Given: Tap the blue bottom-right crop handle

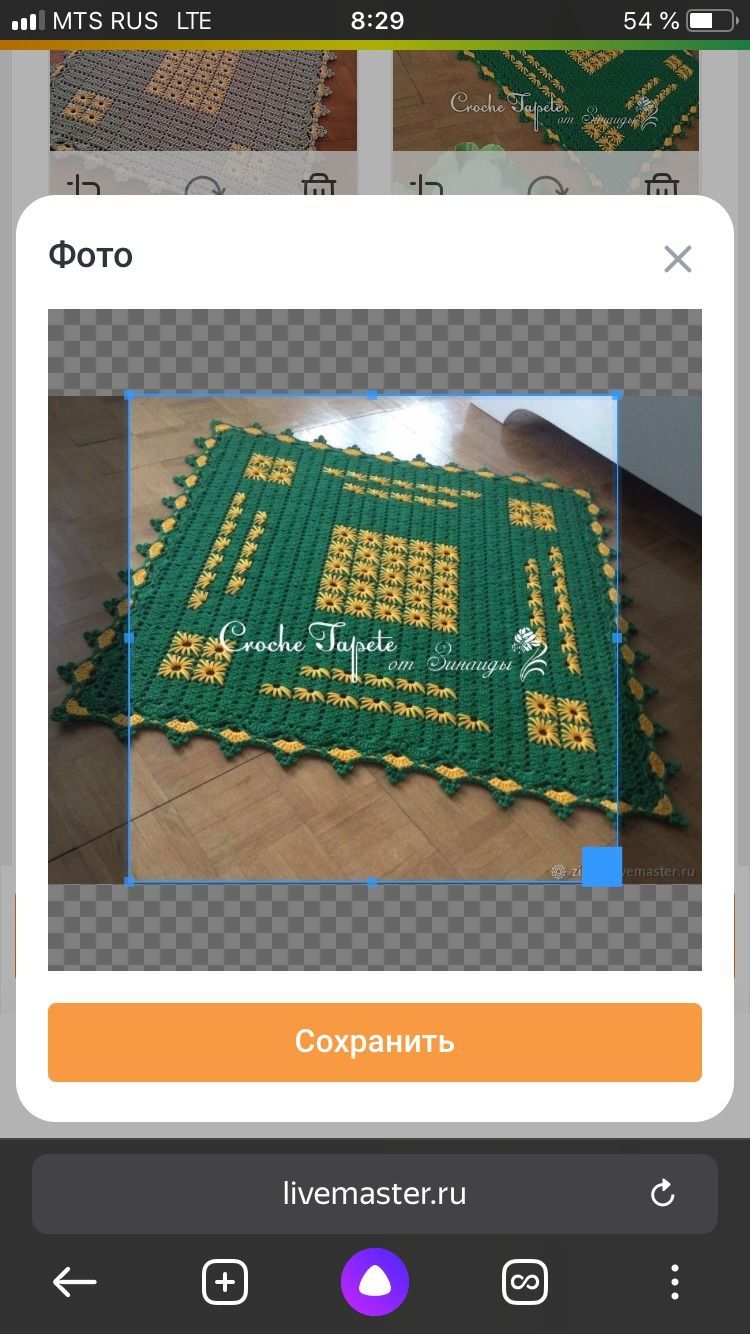Looking at the screenshot, I should click(x=602, y=866).
